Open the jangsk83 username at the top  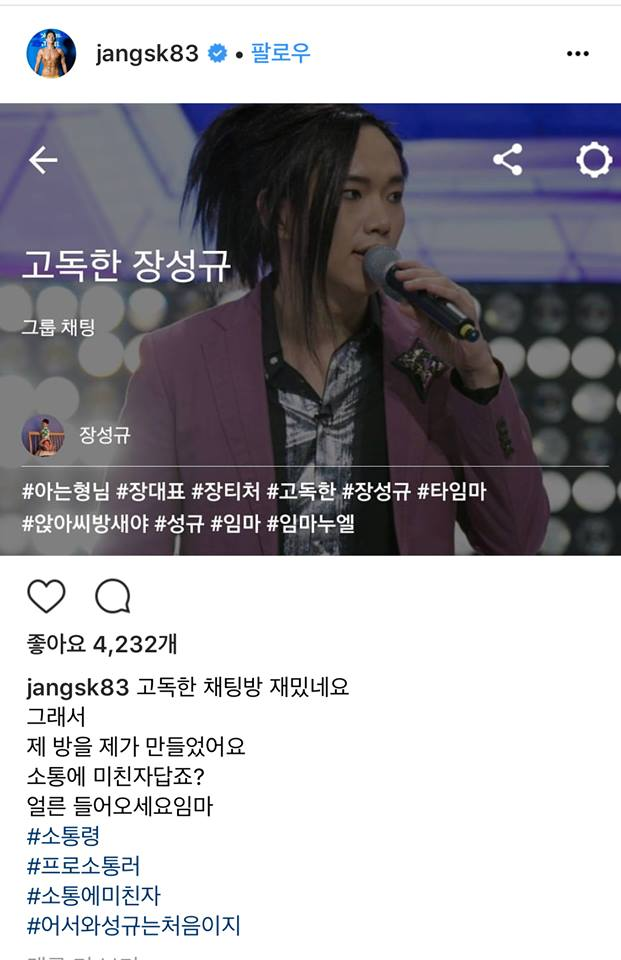point(147,54)
